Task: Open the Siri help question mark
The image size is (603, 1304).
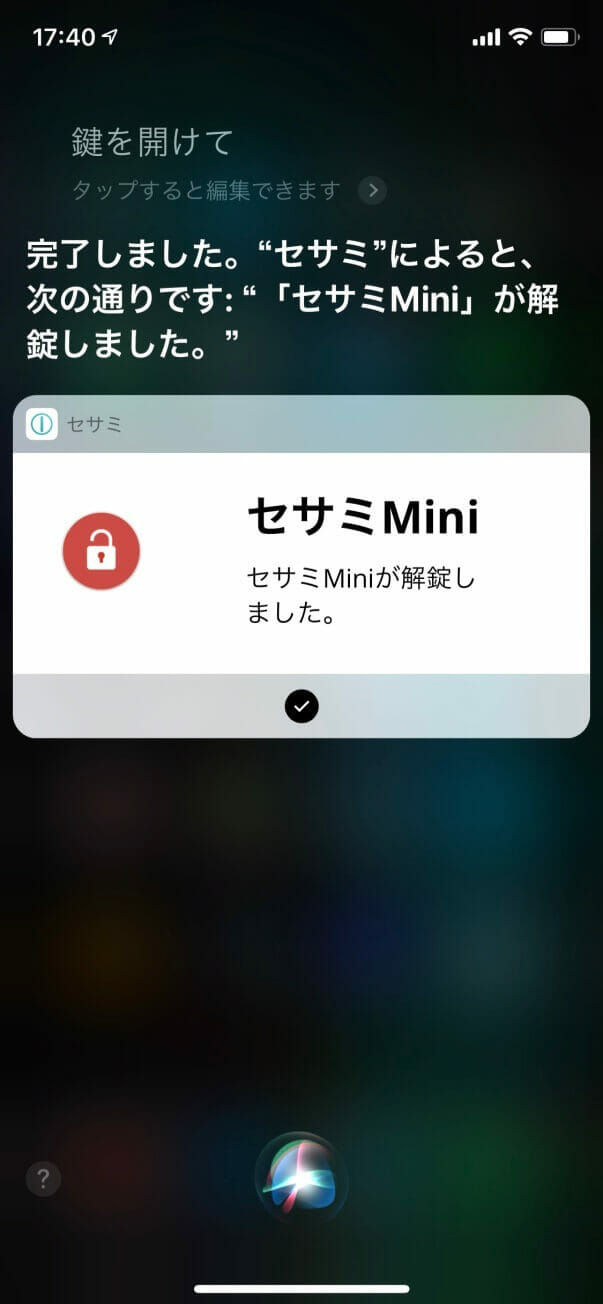Action: tap(43, 1179)
